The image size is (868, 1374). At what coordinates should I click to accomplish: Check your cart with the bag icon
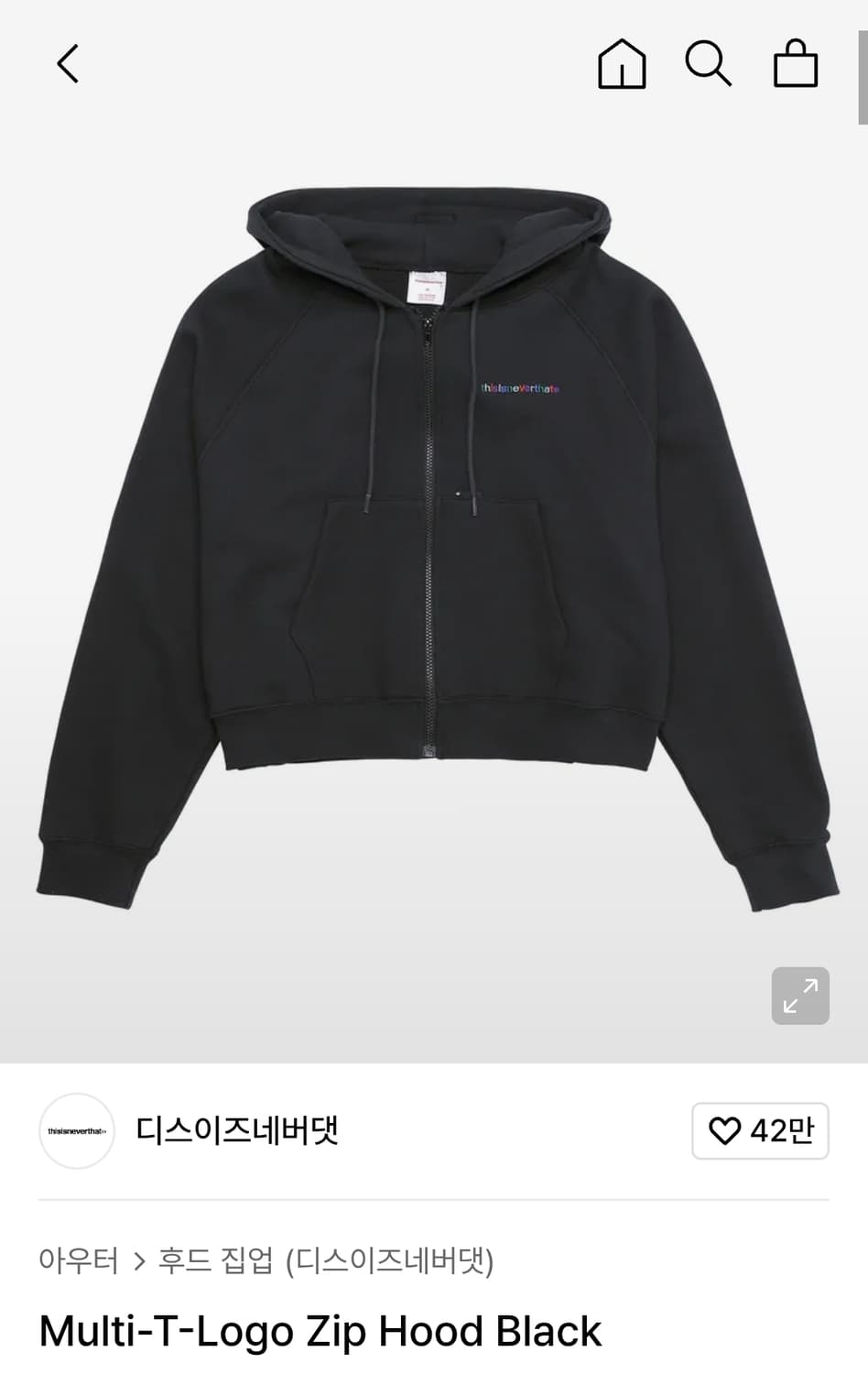[x=795, y=64]
